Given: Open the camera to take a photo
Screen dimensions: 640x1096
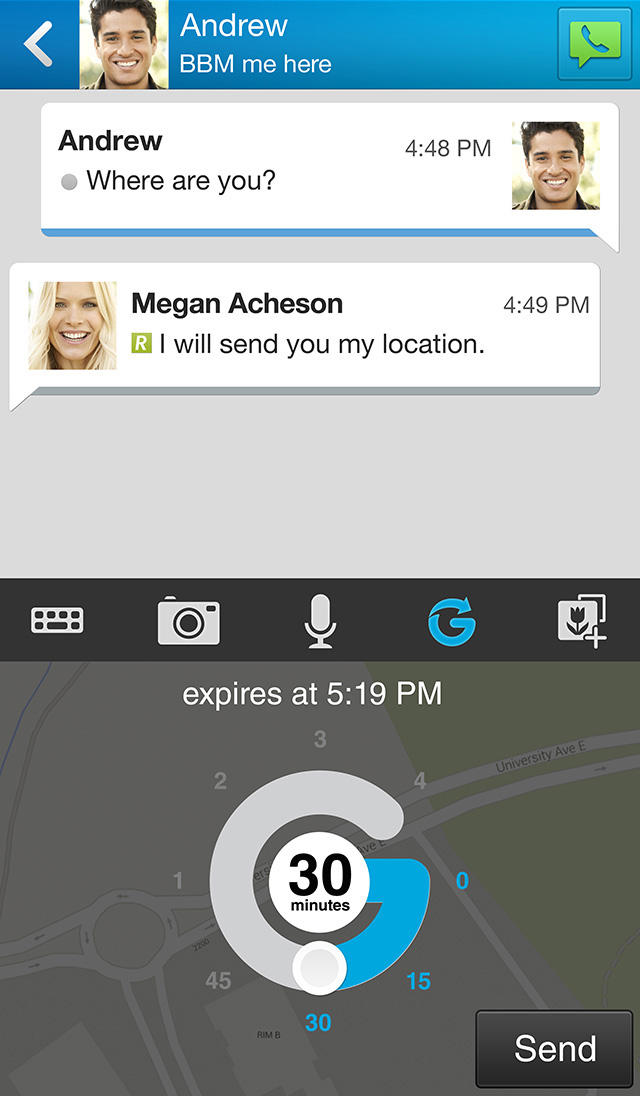Looking at the screenshot, I should point(188,621).
